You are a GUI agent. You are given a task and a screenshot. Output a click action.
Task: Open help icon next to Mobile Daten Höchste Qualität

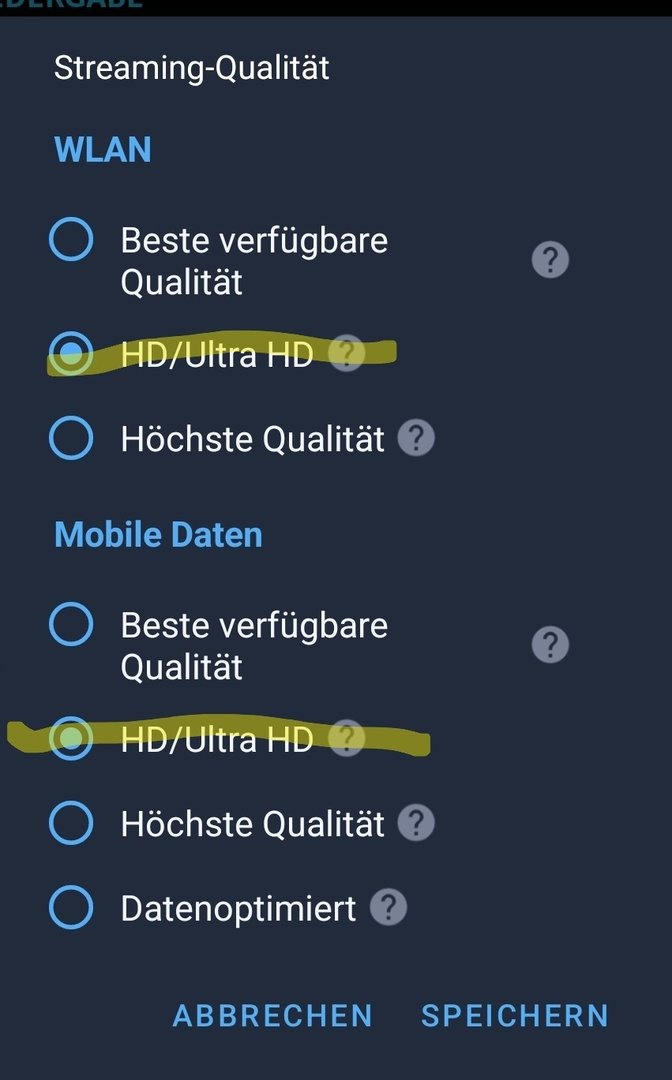pos(416,823)
